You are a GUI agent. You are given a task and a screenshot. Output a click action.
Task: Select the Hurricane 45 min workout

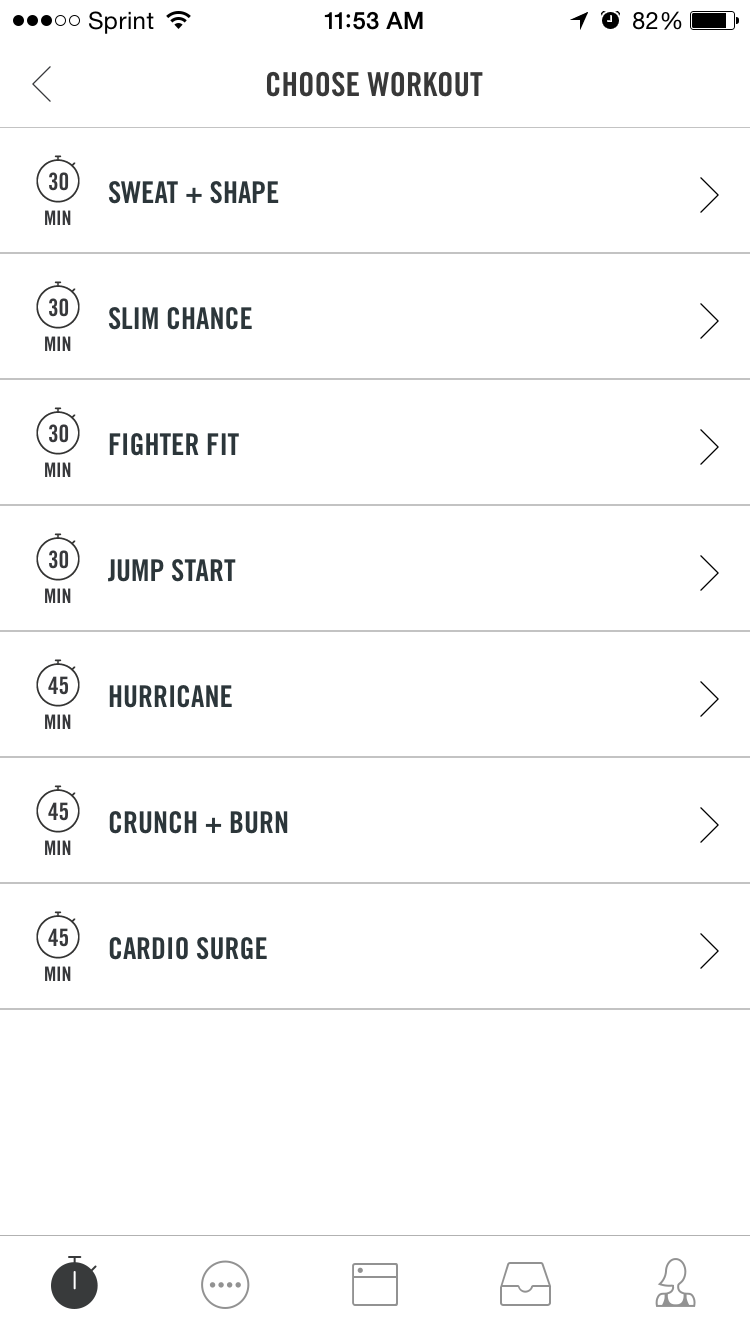pos(375,695)
